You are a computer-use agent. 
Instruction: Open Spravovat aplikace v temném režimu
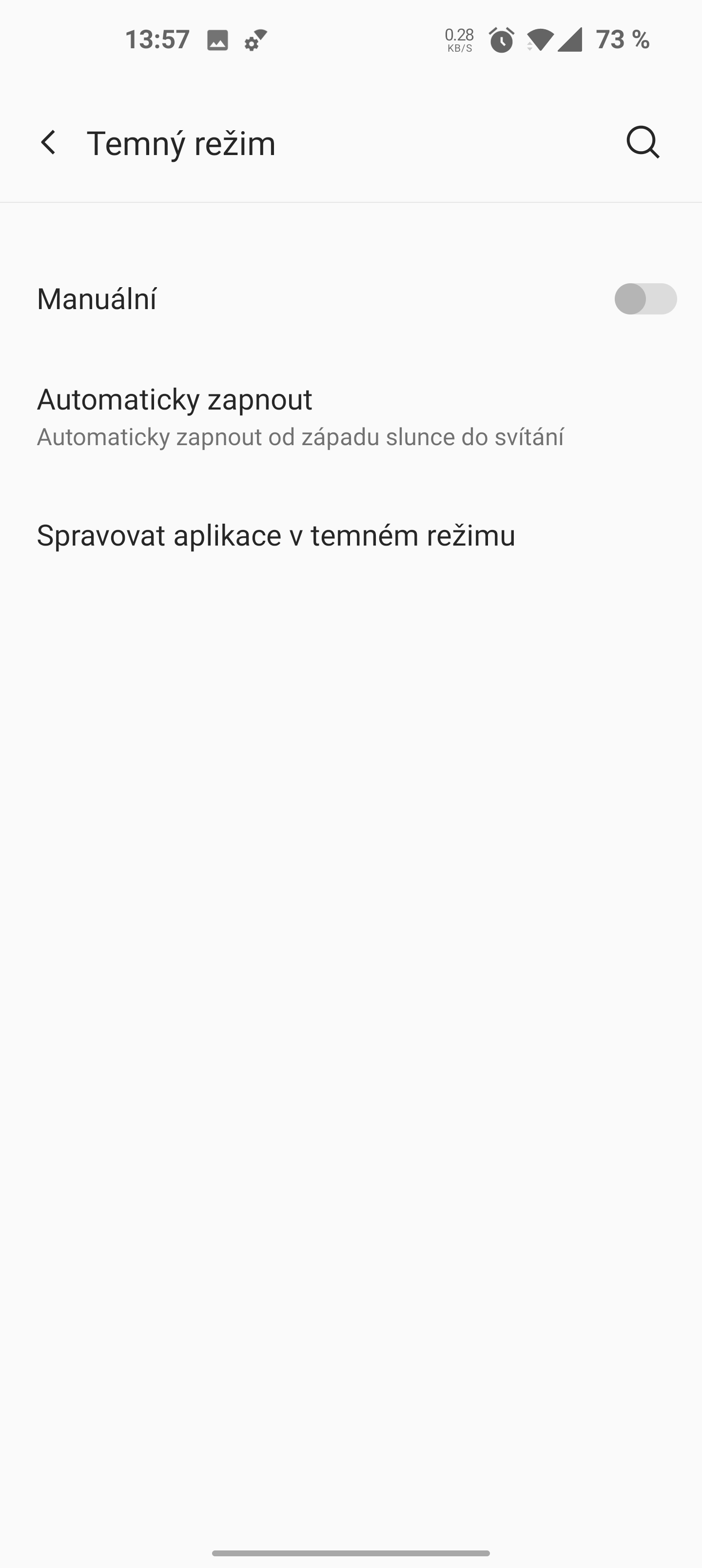click(x=276, y=536)
